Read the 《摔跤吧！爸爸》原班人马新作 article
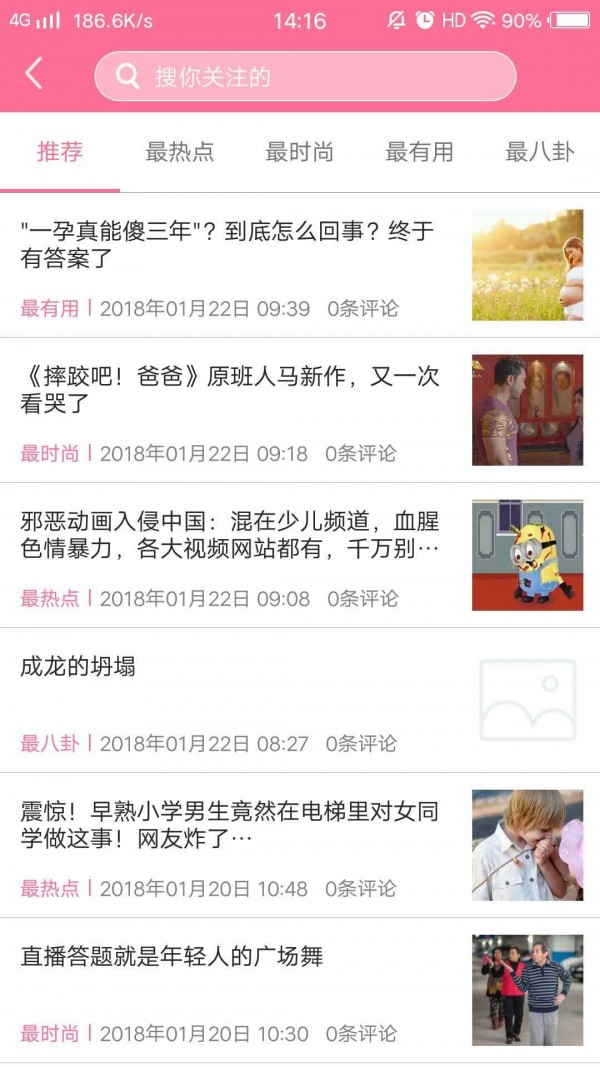Screen dimensions: 600x1067 (x=230, y=390)
